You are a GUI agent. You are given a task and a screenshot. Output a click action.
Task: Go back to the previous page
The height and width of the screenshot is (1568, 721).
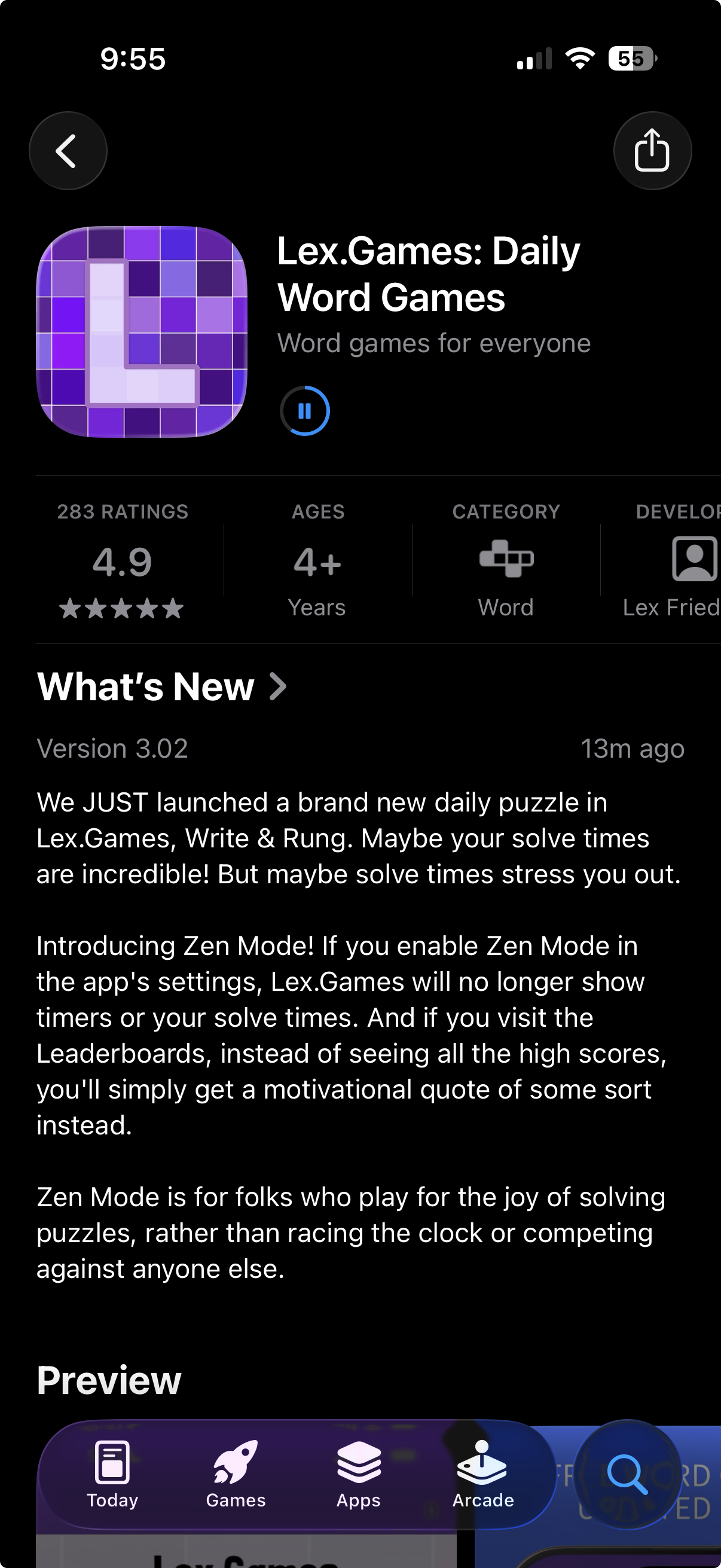coord(68,151)
